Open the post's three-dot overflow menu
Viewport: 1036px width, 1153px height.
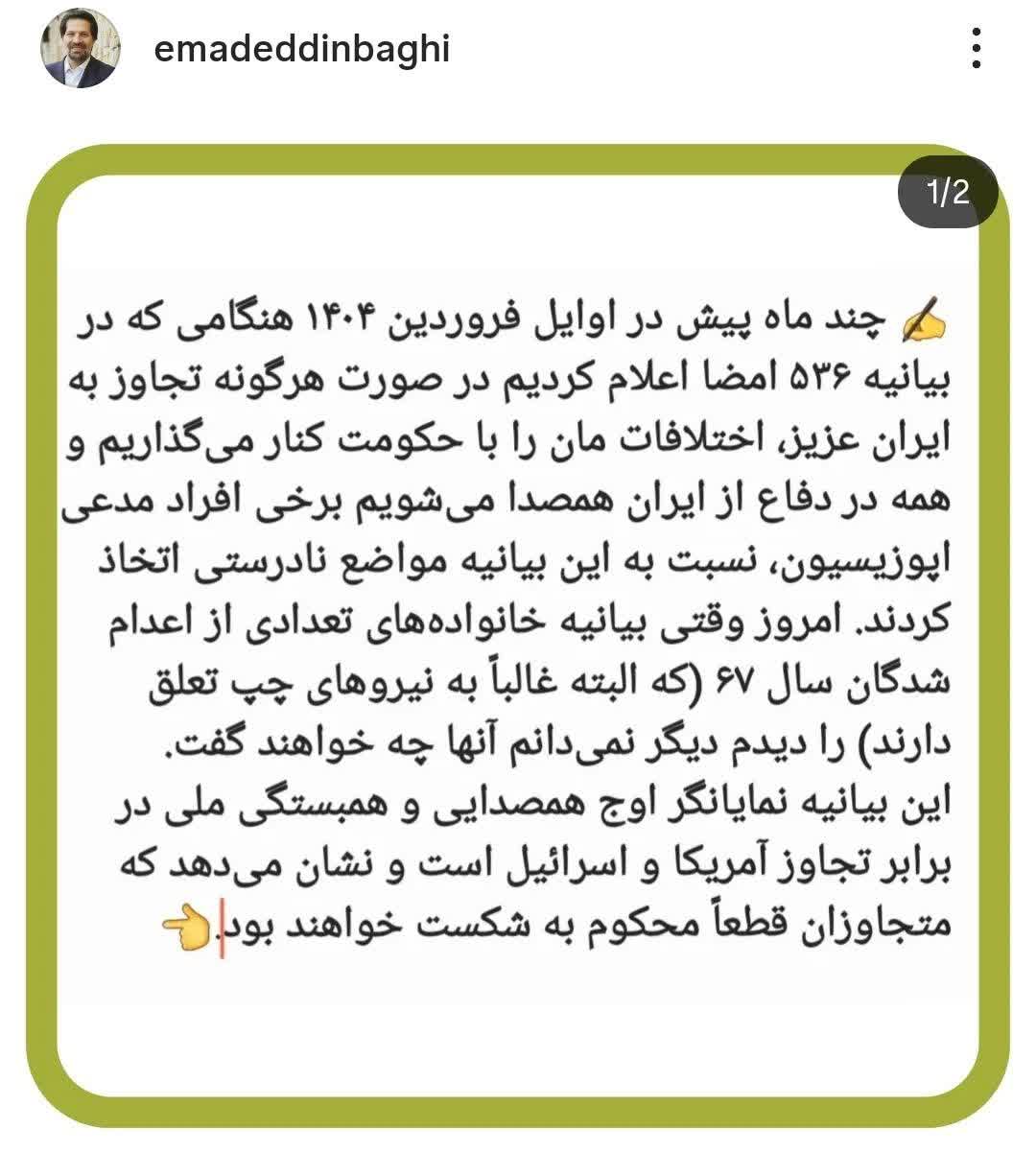click(x=976, y=49)
